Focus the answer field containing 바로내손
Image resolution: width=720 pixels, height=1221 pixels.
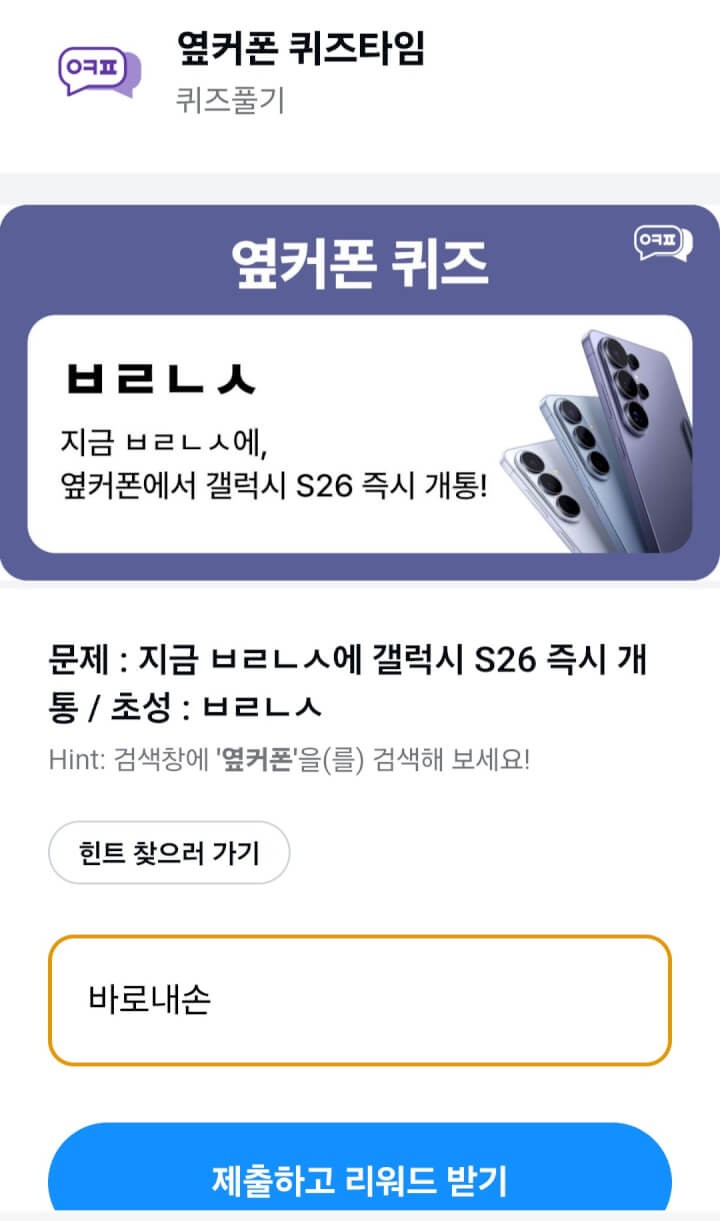tap(360, 1000)
